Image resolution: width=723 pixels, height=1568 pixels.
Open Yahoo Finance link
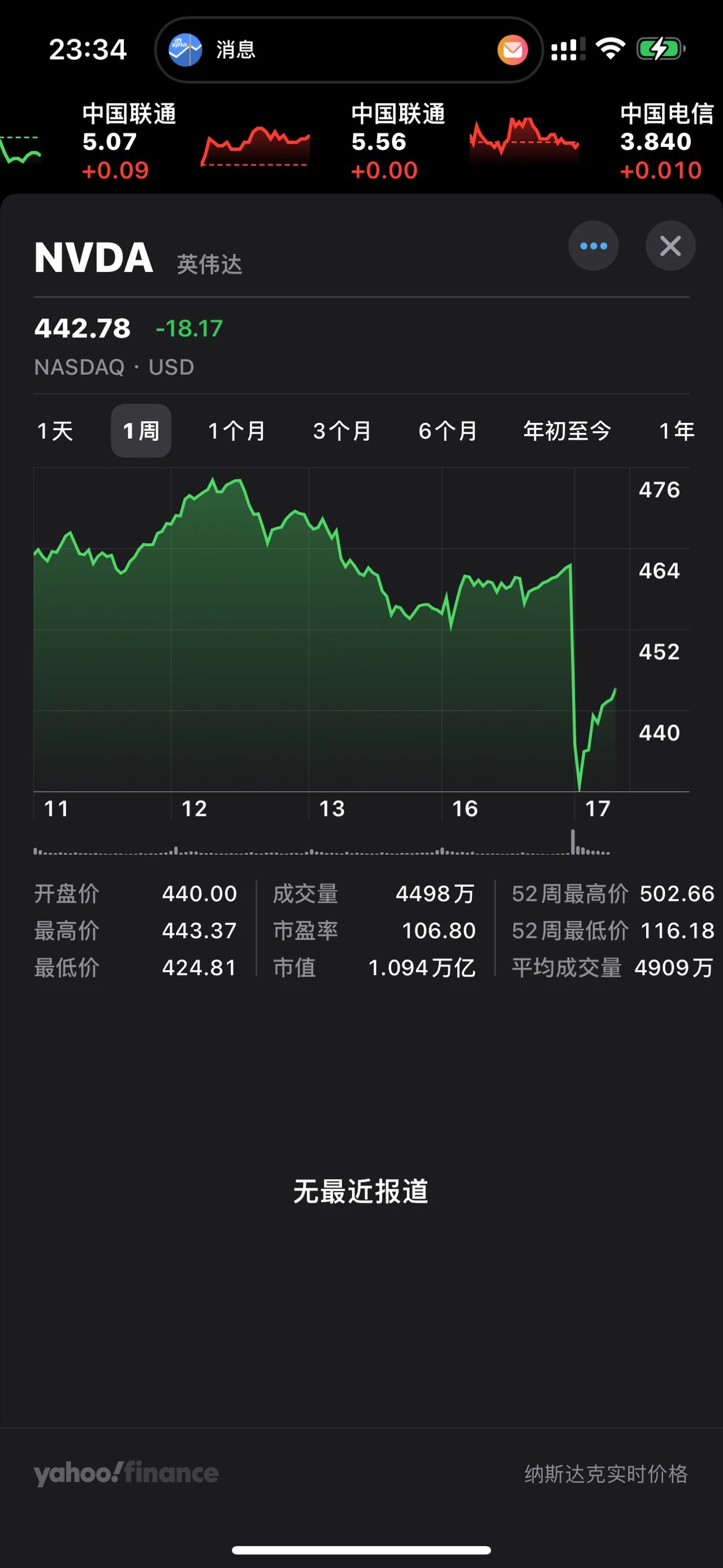point(126,1473)
